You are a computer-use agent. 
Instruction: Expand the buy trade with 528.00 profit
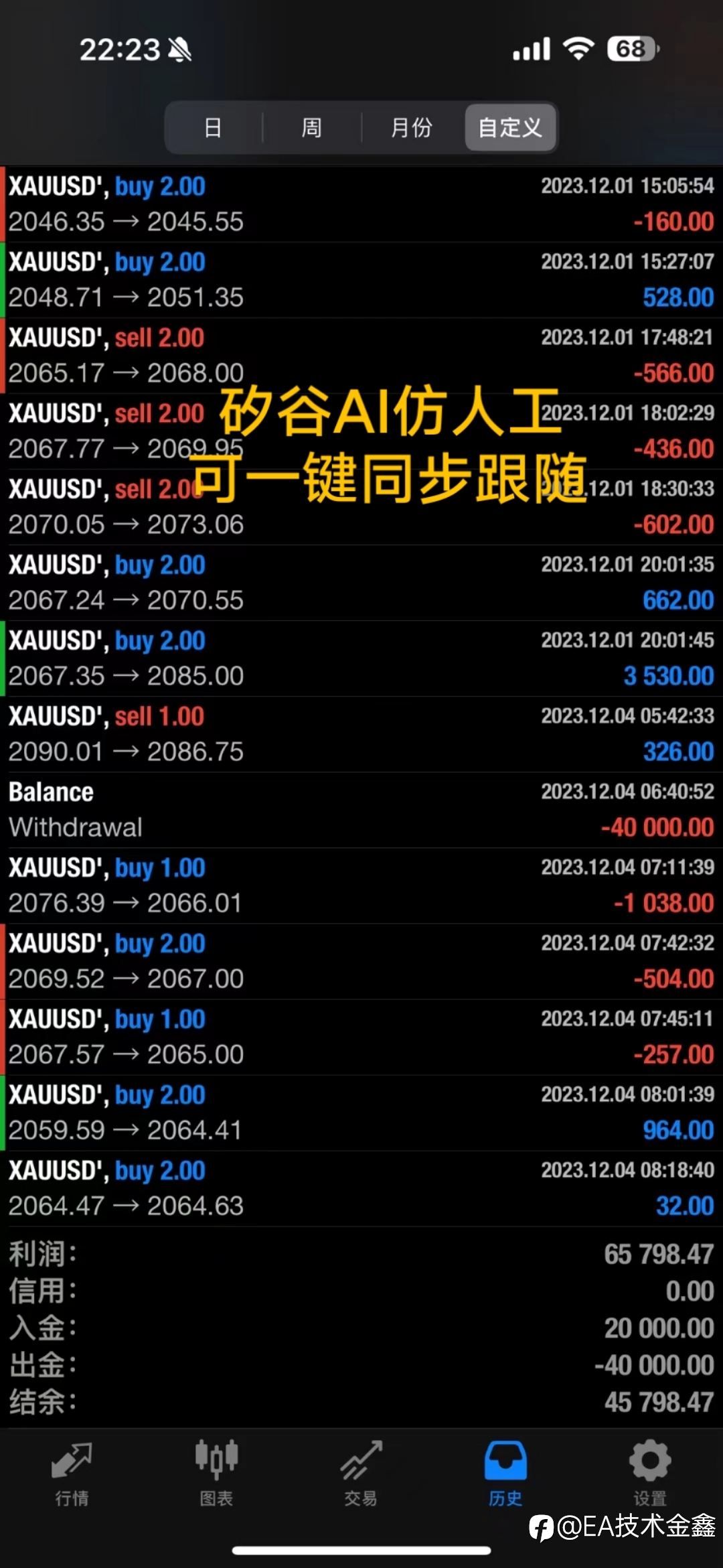[x=361, y=280]
